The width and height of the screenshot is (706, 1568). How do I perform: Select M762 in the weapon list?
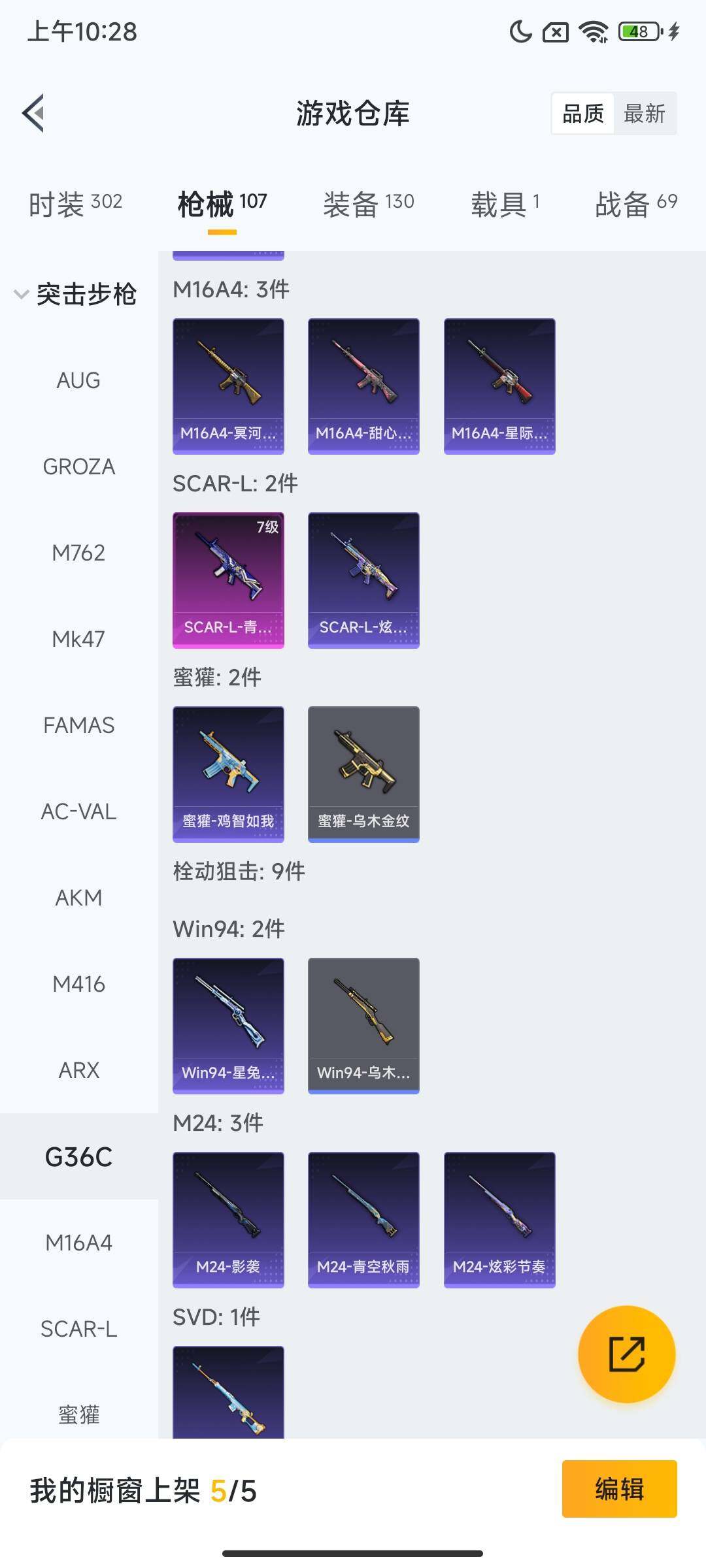[x=78, y=553]
